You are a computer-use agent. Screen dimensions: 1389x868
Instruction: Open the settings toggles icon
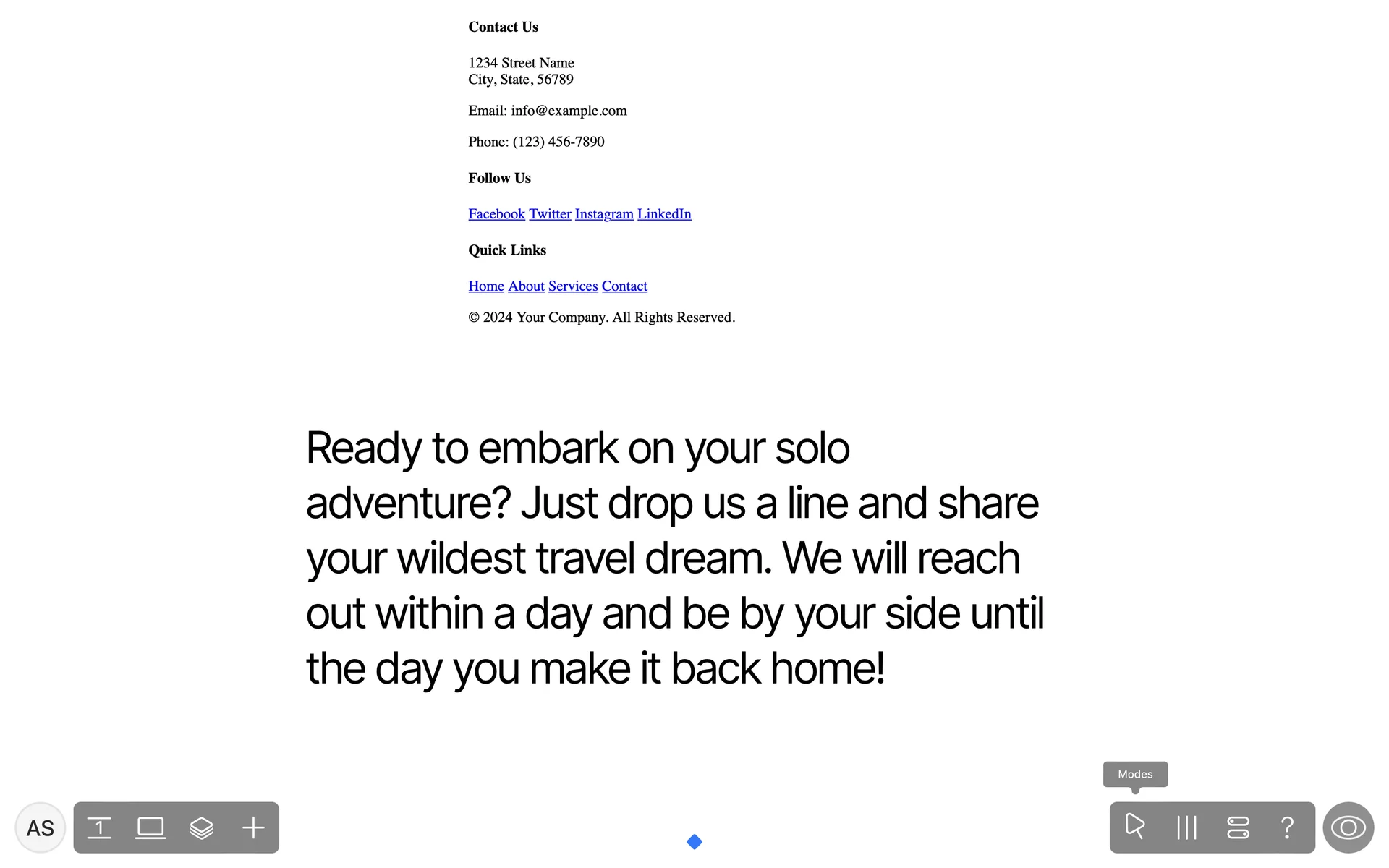click(1238, 827)
